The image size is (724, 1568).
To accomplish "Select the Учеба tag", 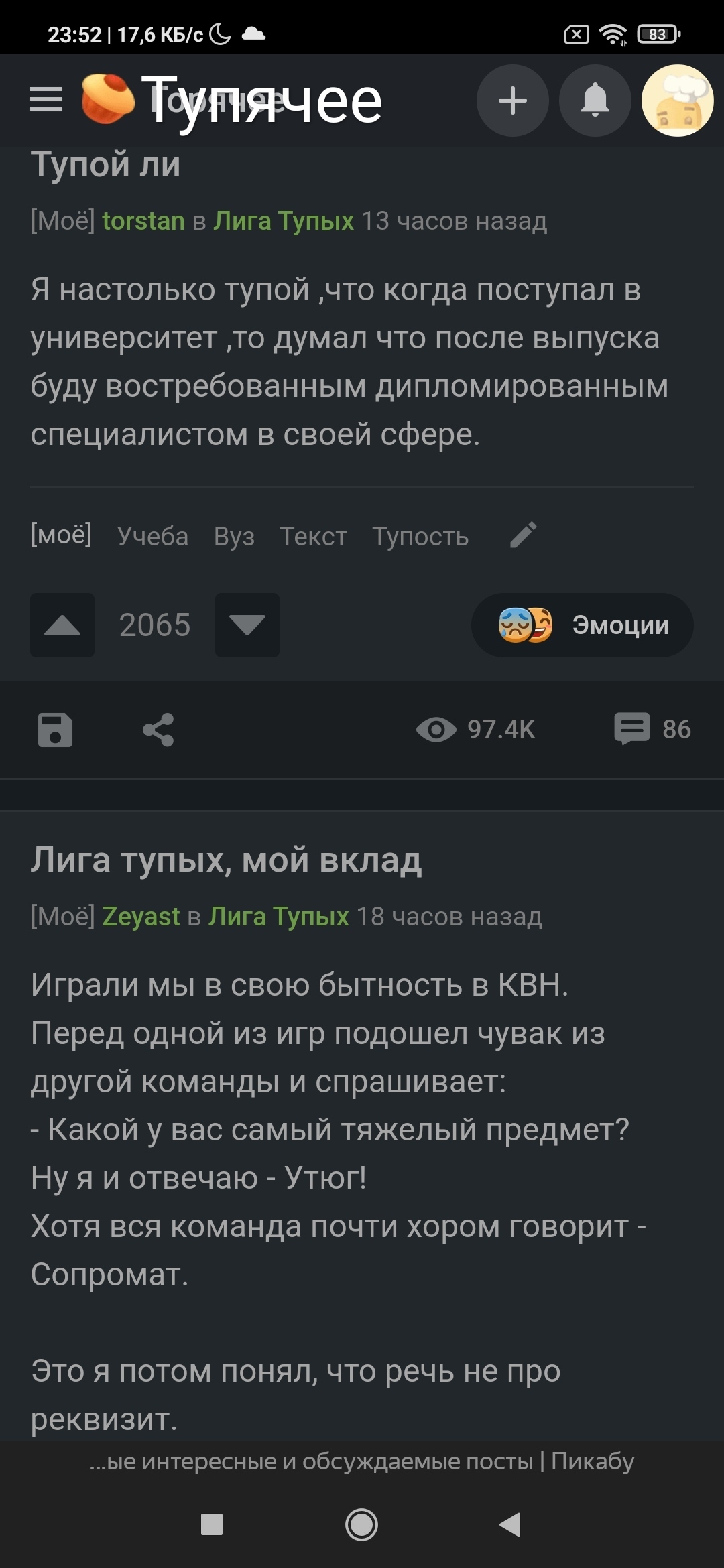I will tap(153, 536).
